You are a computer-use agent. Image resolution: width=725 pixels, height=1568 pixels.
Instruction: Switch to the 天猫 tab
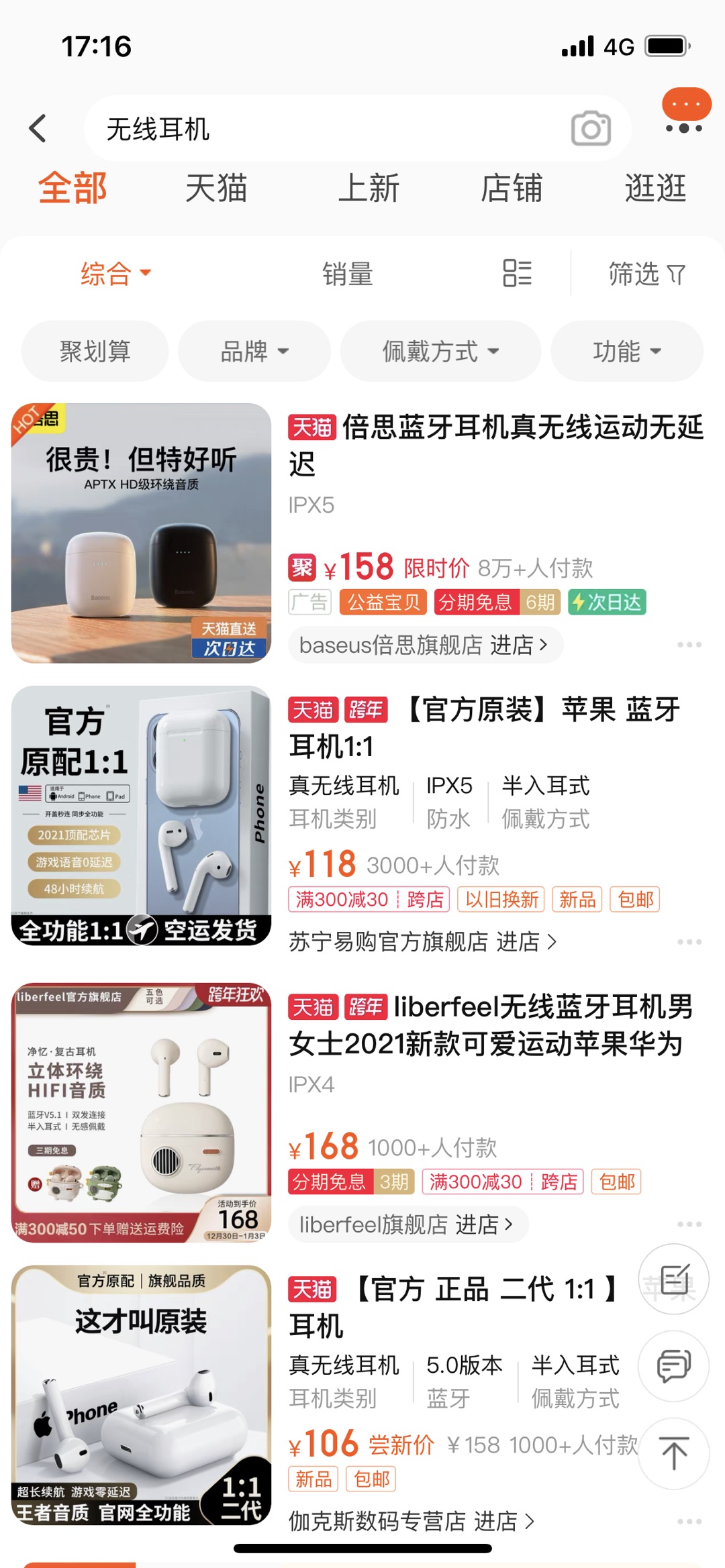click(216, 188)
